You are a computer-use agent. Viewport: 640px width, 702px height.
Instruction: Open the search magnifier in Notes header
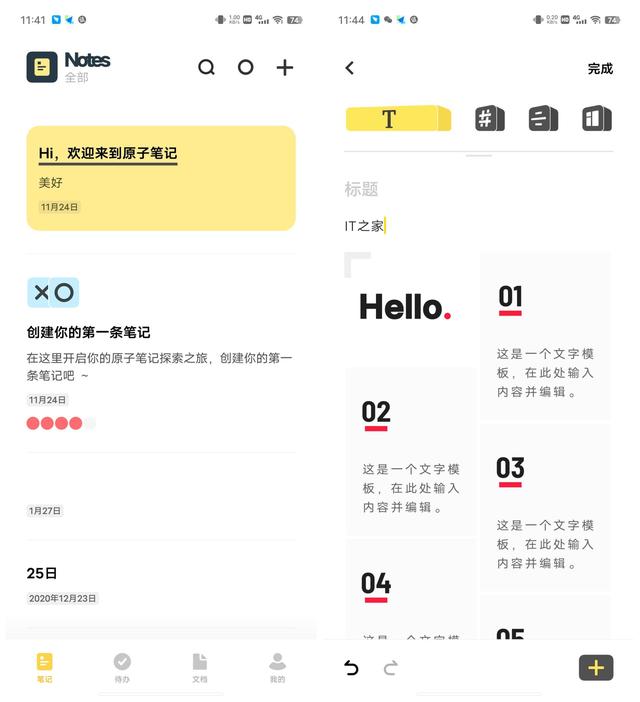point(207,67)
